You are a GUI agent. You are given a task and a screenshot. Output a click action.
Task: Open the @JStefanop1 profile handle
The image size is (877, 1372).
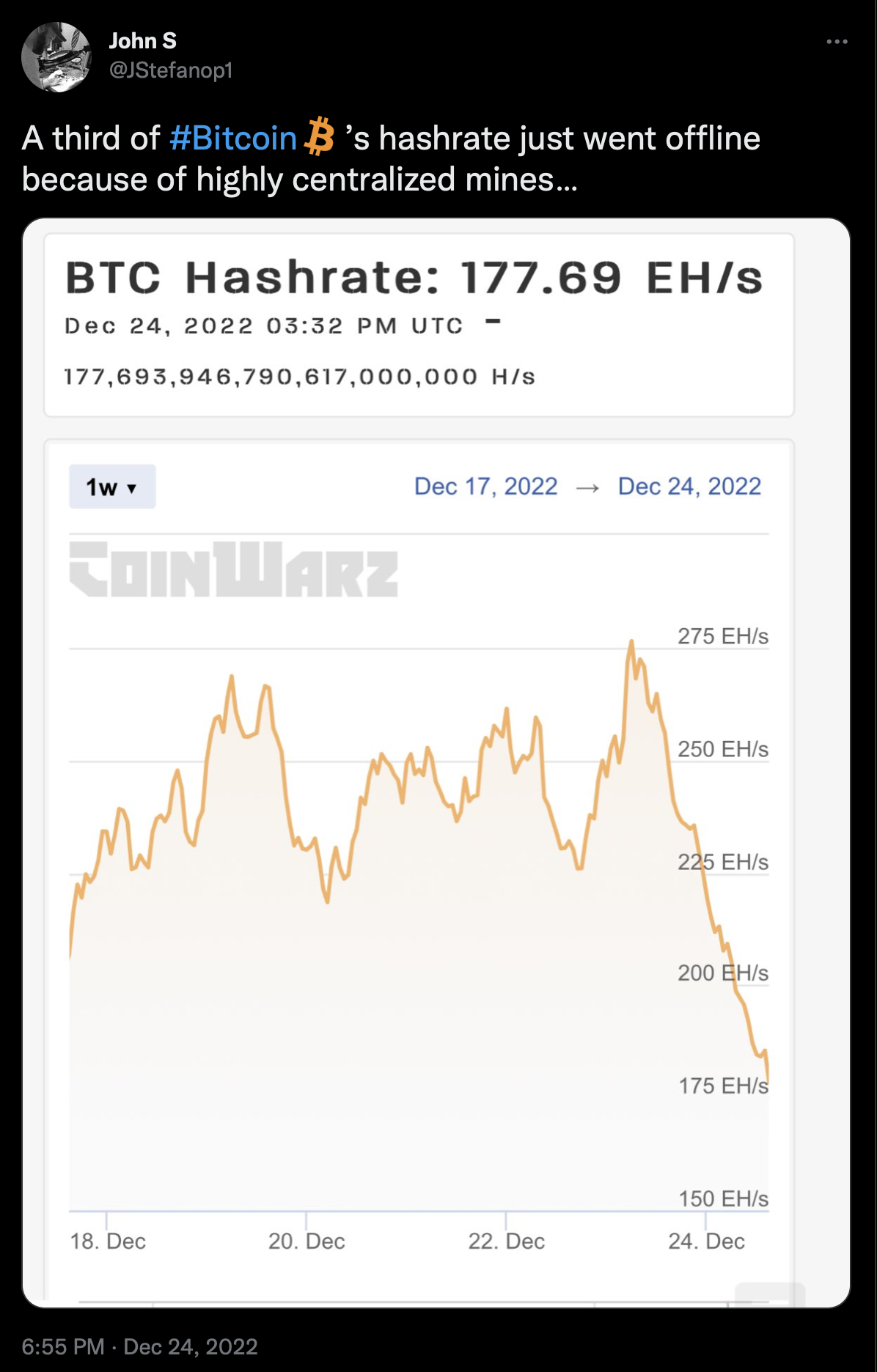pos(171,70)
